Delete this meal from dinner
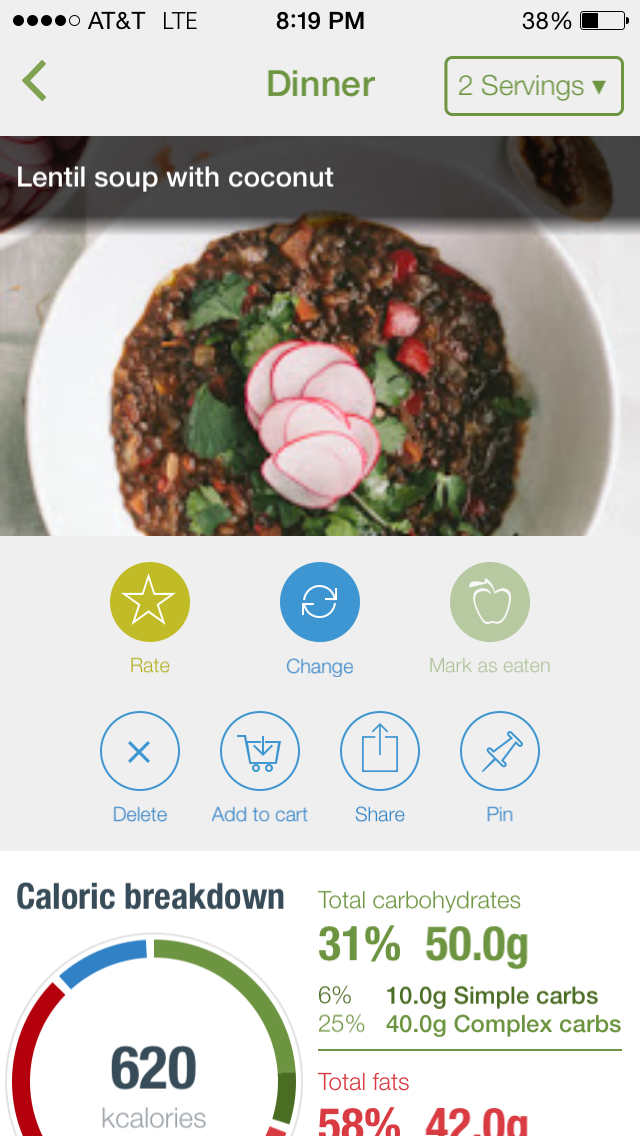The height and width of the screenshot is (1136, 640). [140, 751]
